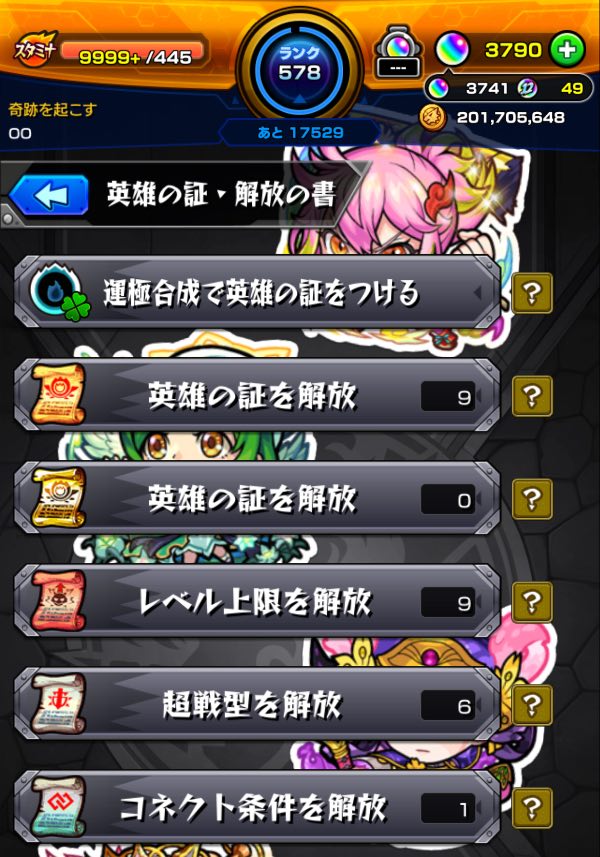Image resolution: width=600 pixels, height=857 pixels.
Task: Tap the question mark beside コネクト条件を解放
Action: click(x=532, y=806)
